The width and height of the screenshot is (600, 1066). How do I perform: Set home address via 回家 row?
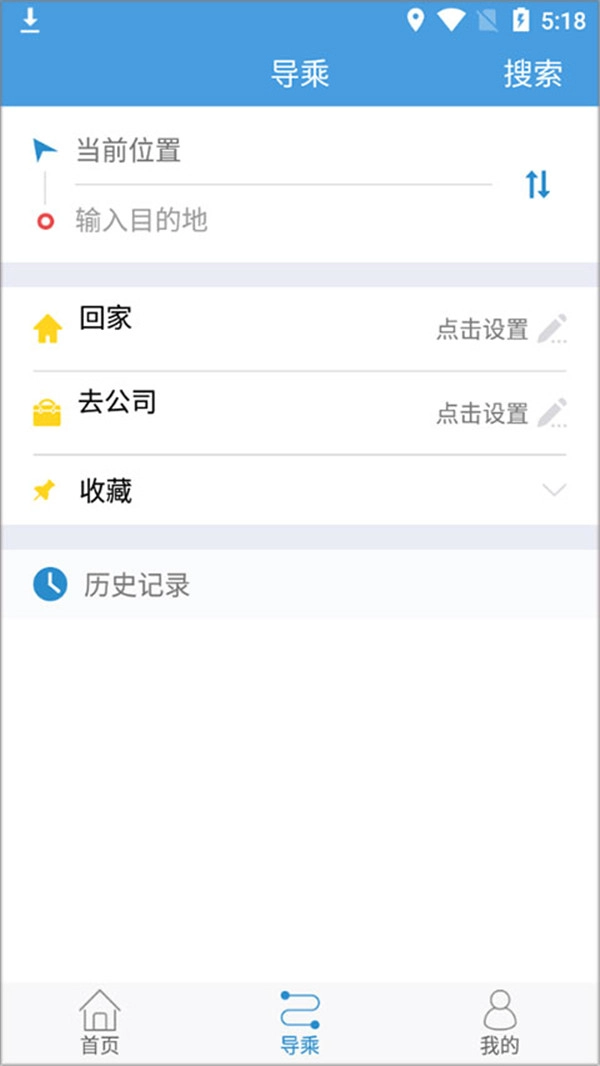(x=300, y=328)
